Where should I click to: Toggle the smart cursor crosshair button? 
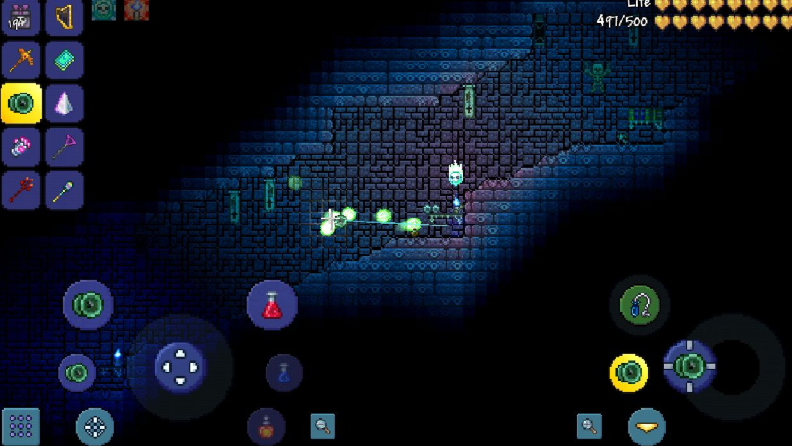click(95, 427)
